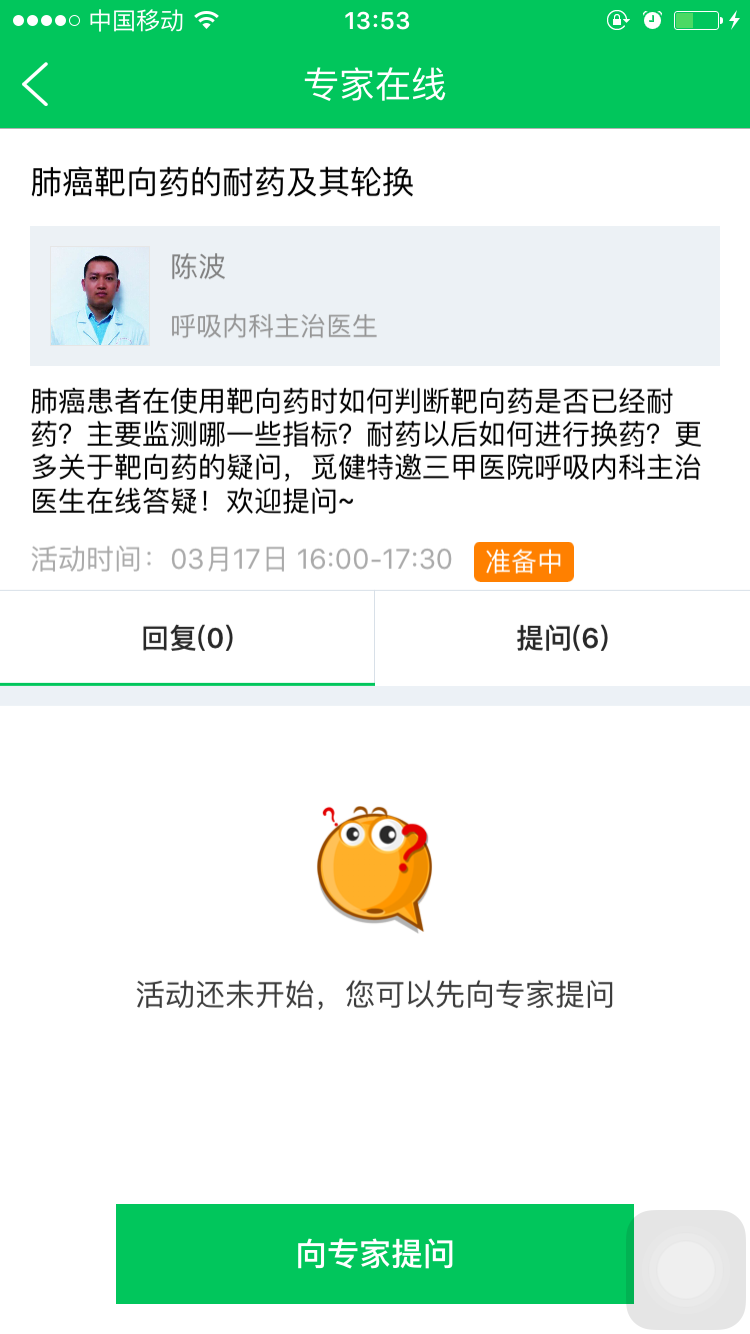
Task: Switch to the 提问(6) tab
Action: pos(562,638)
